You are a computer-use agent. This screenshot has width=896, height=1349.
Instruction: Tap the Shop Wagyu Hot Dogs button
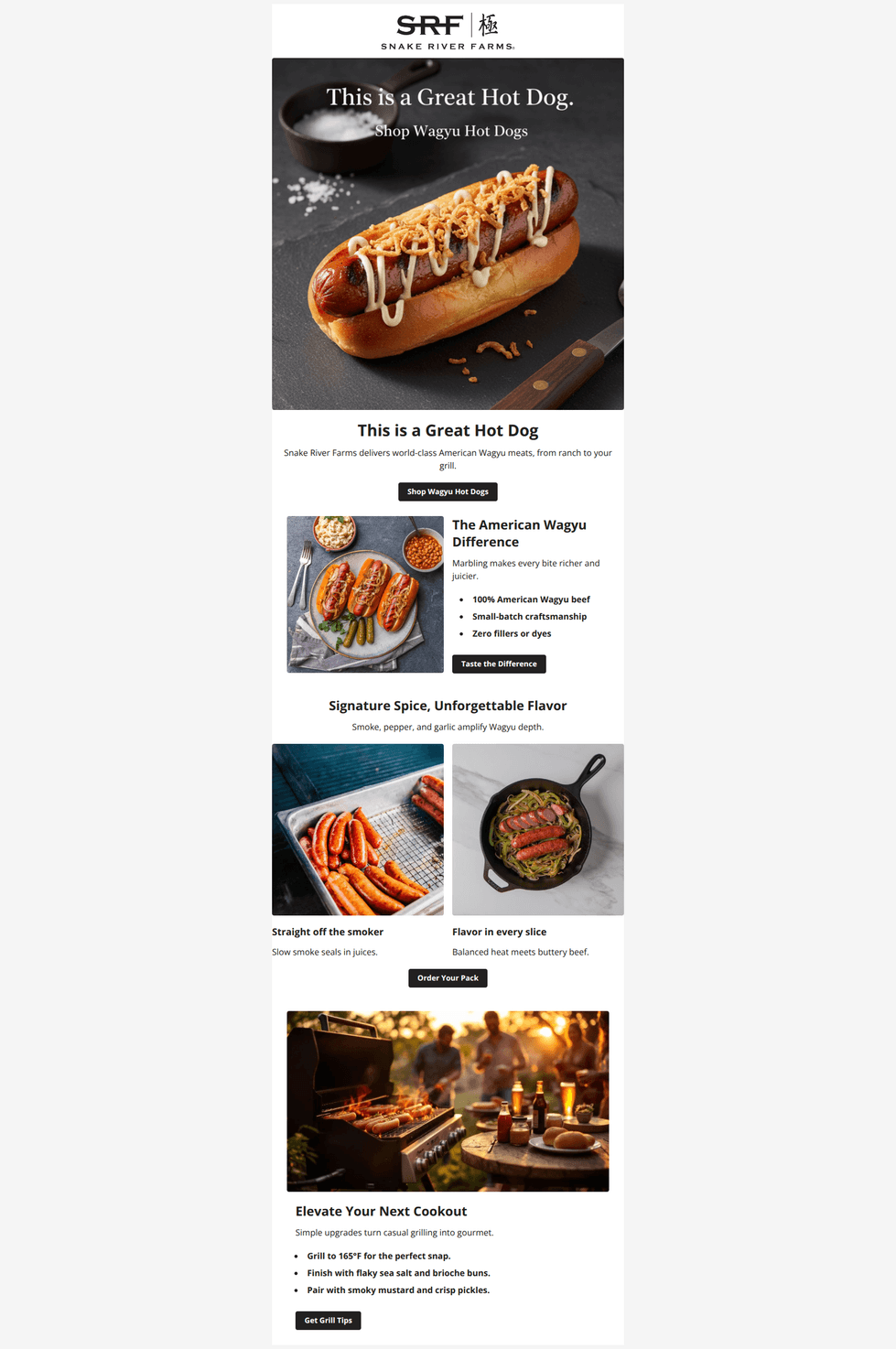tap(448, 491)
